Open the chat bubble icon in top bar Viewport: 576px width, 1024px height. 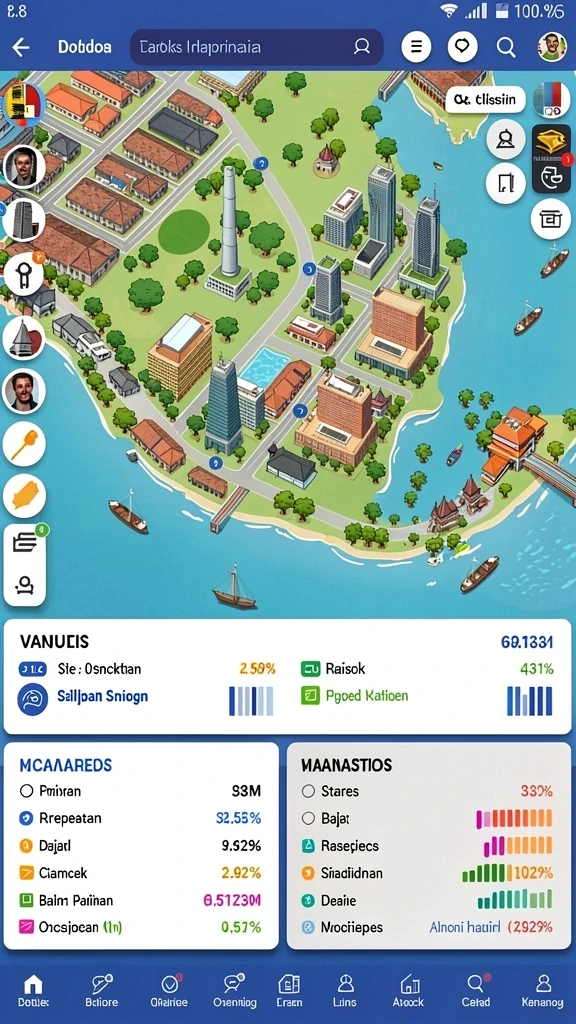[462, 47]
